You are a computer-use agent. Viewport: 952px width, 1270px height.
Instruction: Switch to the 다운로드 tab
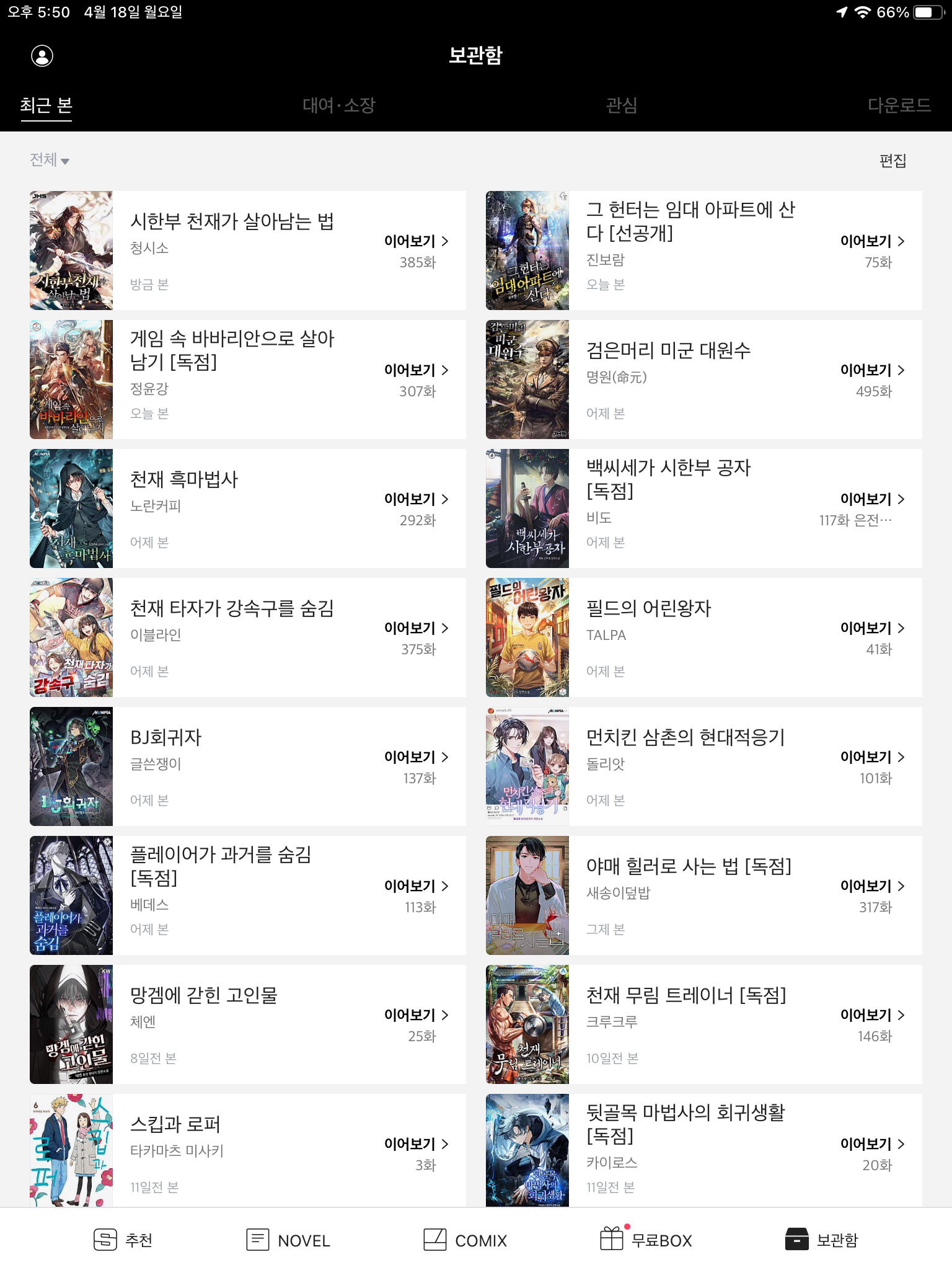[x=899, y=105]
